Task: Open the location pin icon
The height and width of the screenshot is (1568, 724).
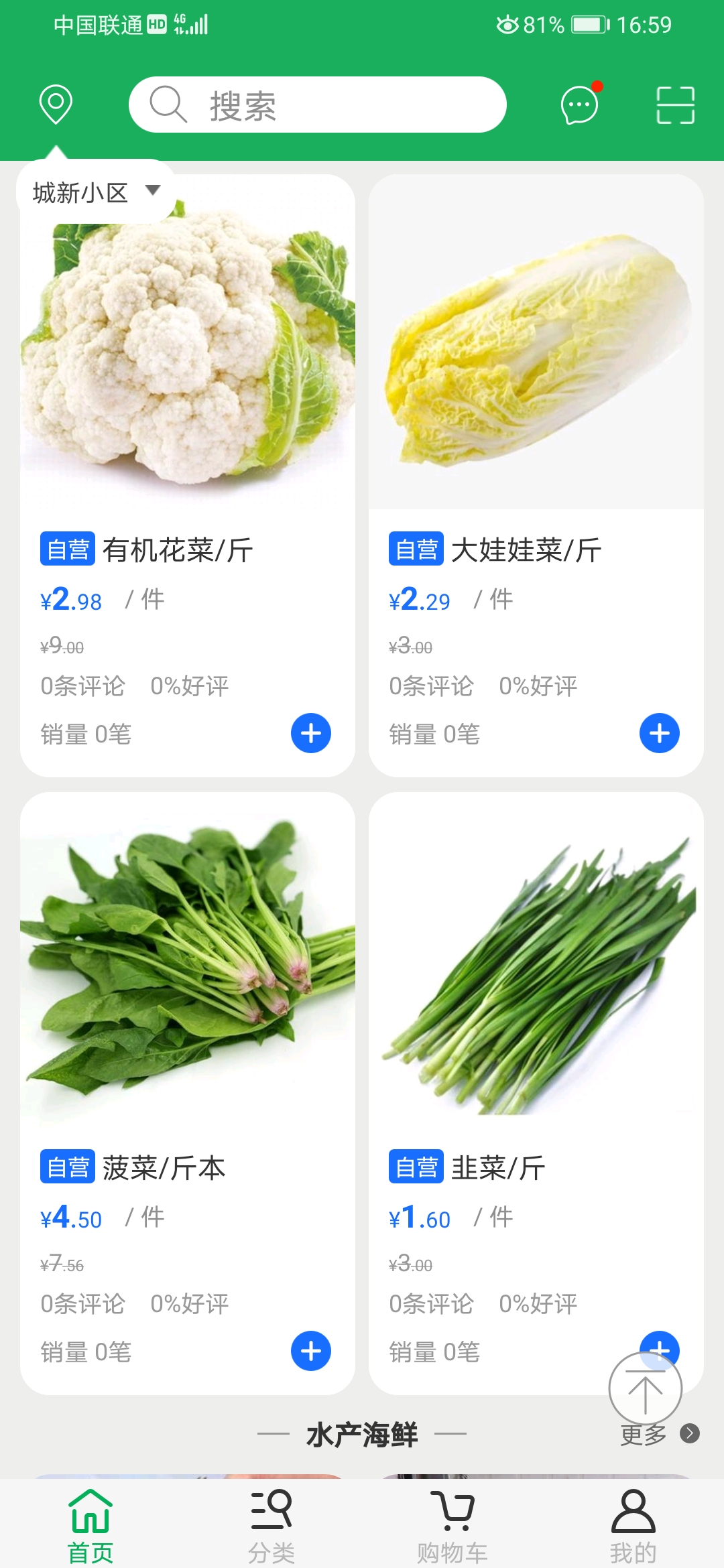Action: [x=54, y=105]
